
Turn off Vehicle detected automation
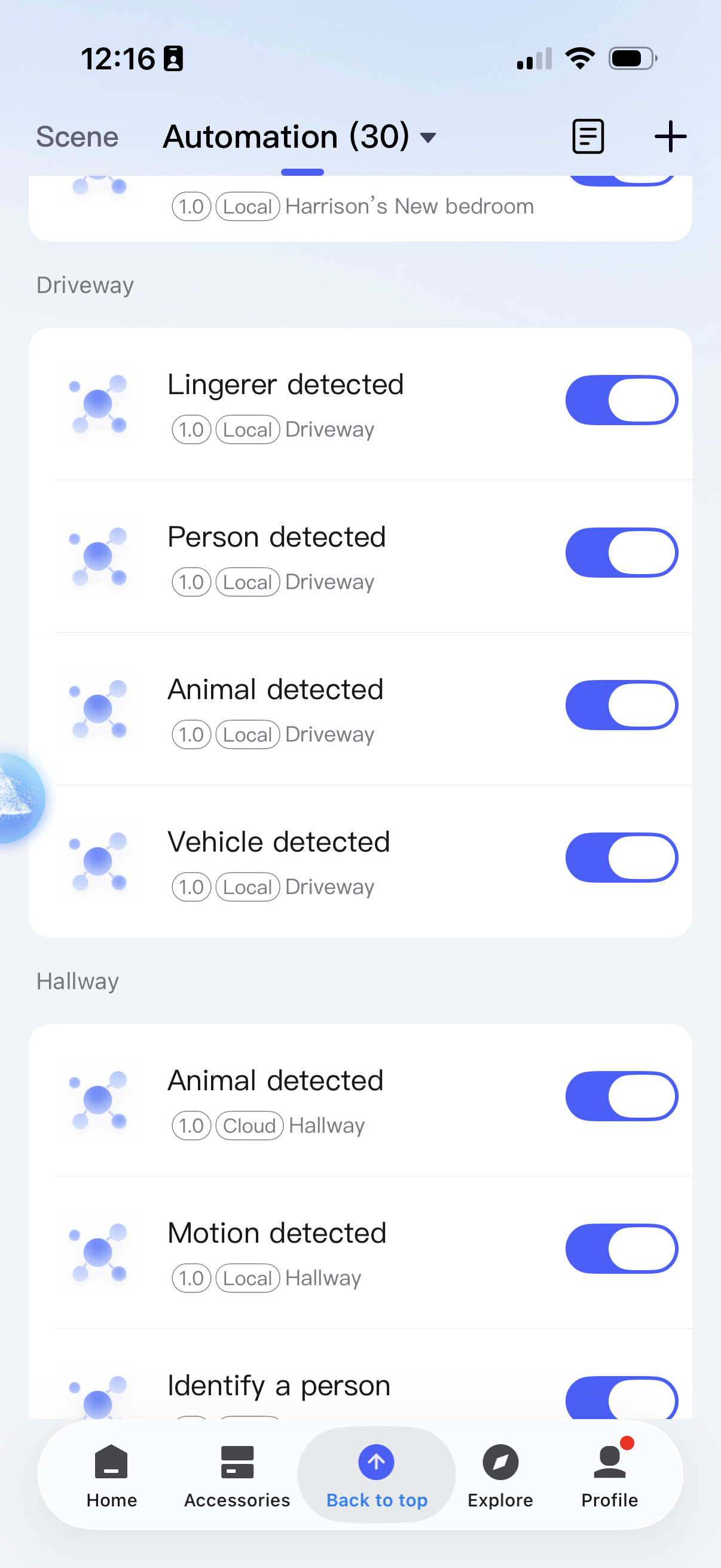click(x=621, y=857)
